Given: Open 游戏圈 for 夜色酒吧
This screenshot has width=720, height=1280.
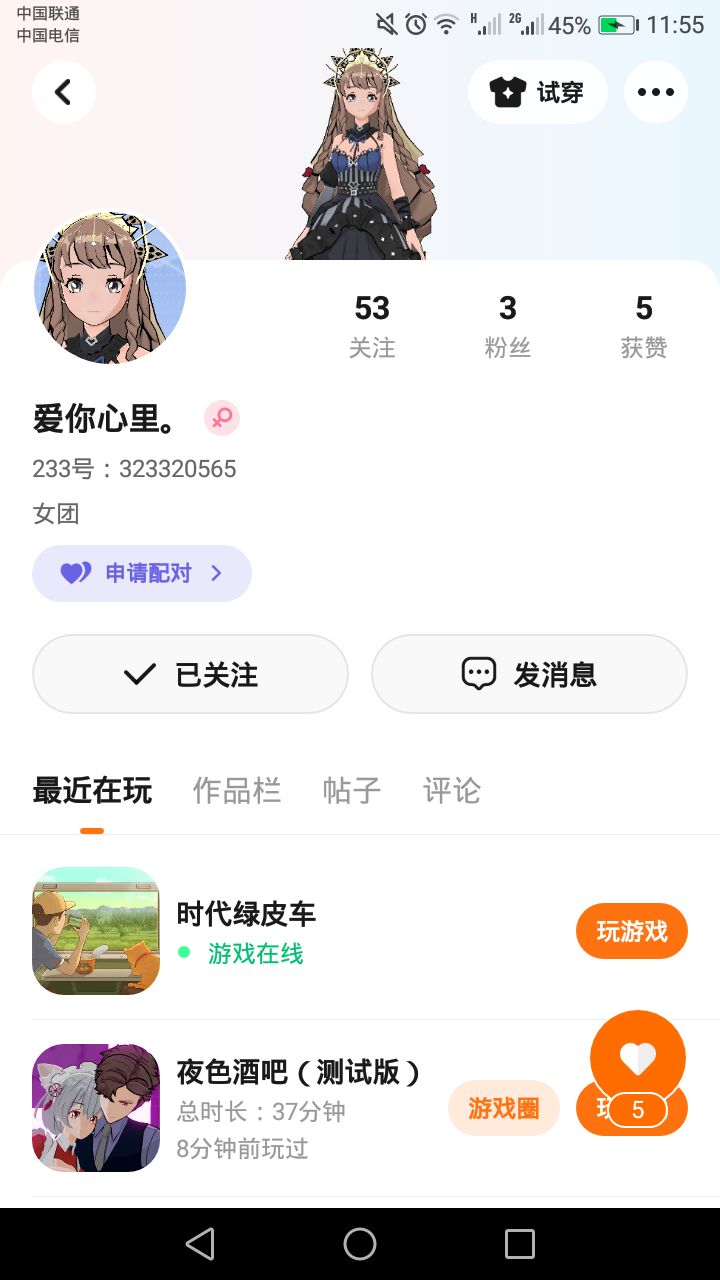Looking at the screenshot, I should [504, 1108].
